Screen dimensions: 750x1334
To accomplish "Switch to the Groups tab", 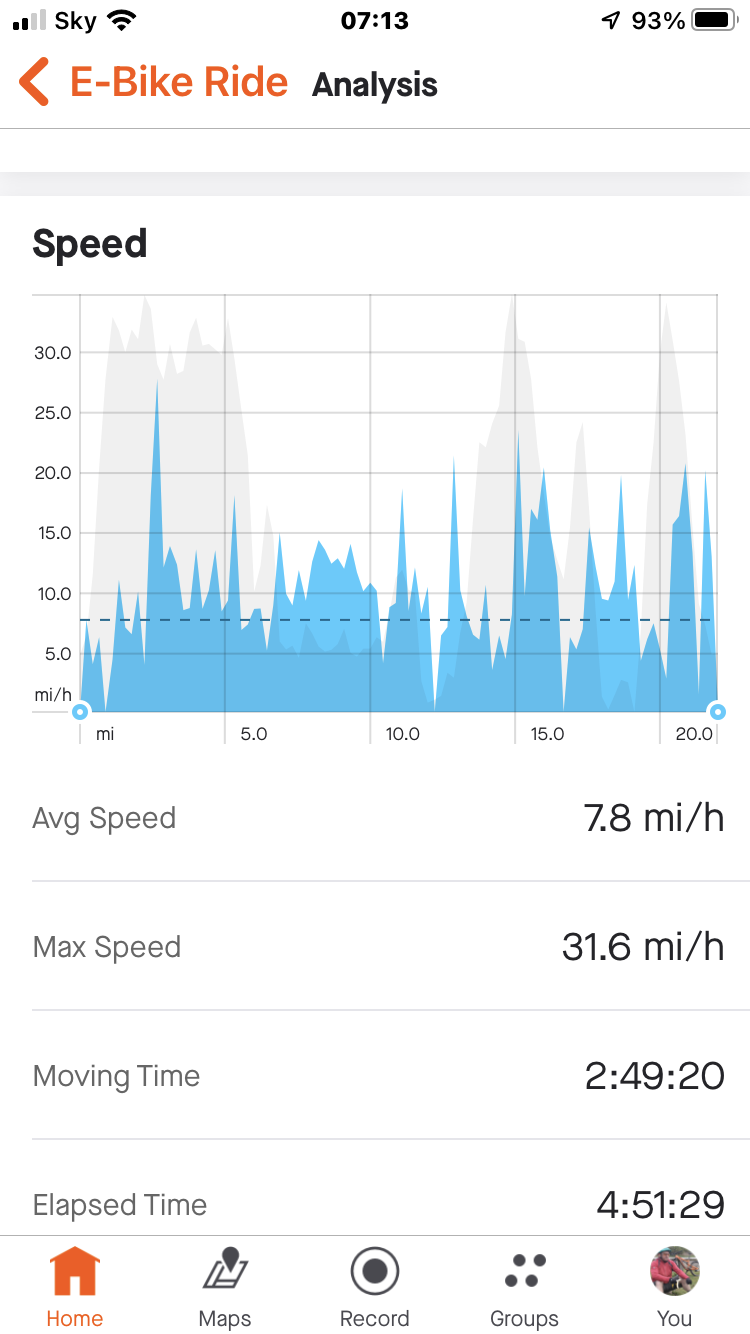I will coord(525,1288).
